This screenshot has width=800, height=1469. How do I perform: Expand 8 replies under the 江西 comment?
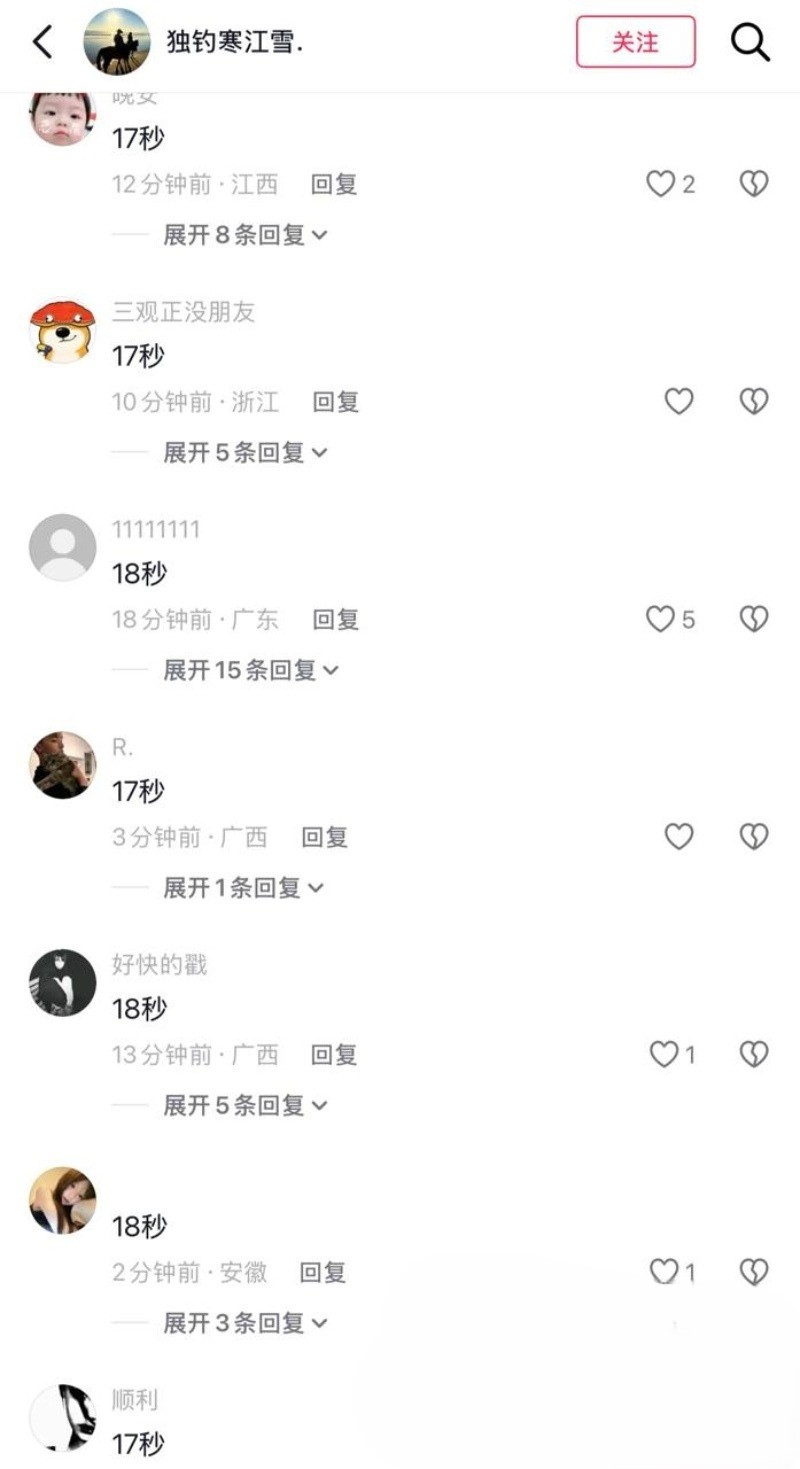point(246,235)
